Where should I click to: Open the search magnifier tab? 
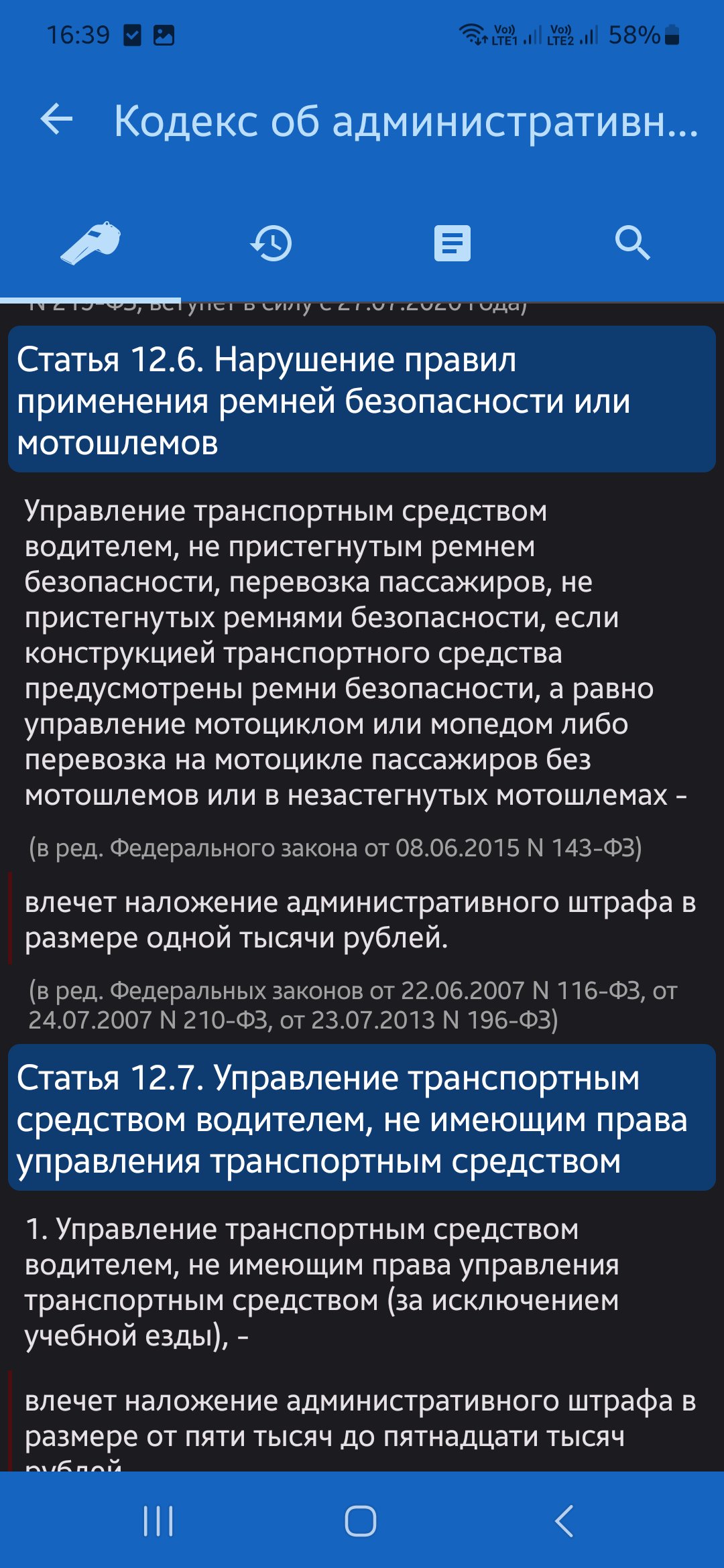pyautogui.click(x=633, y=243)
